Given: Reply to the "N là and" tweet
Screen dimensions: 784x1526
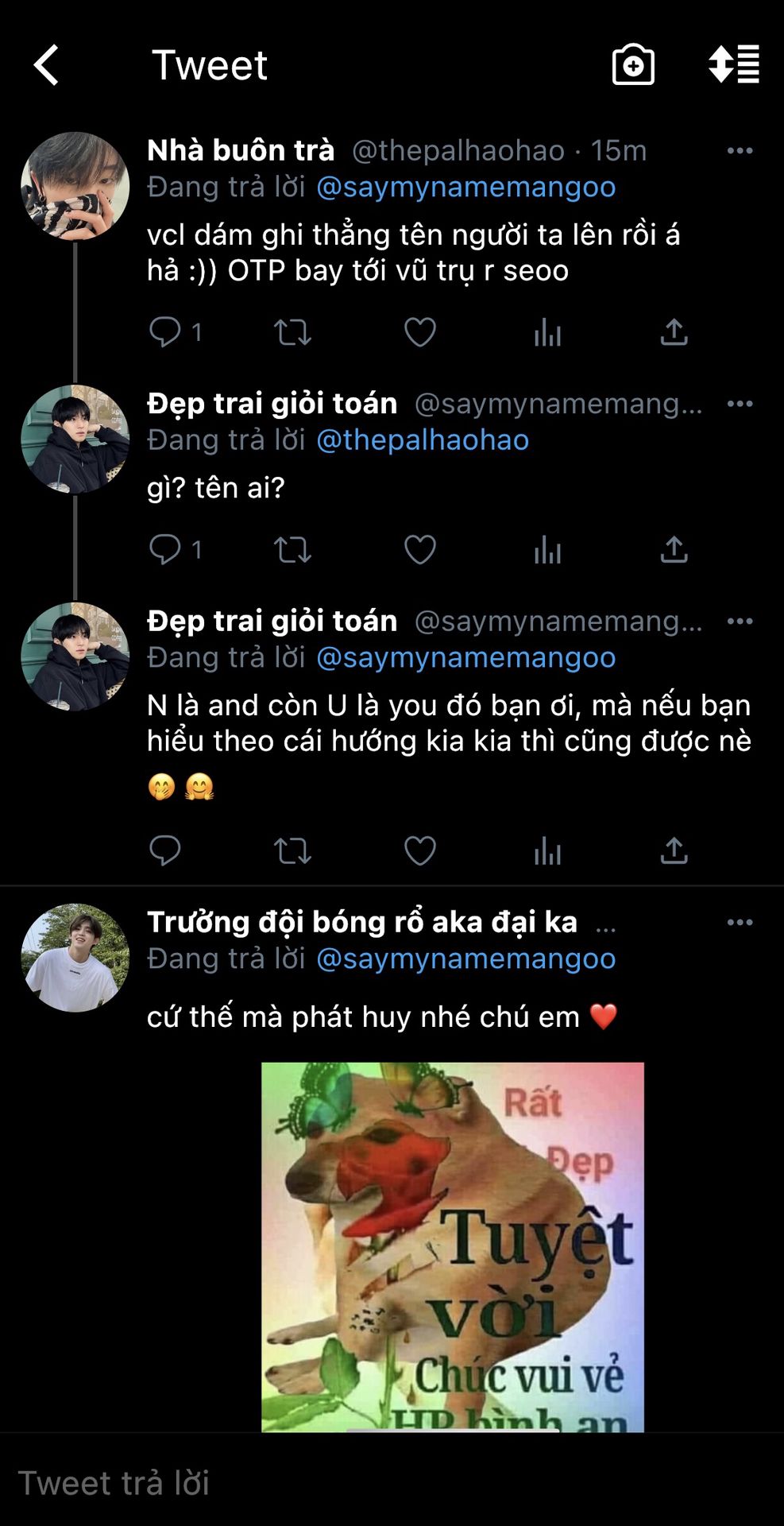Looking at the screenshot, I should (x=165, y=851).
